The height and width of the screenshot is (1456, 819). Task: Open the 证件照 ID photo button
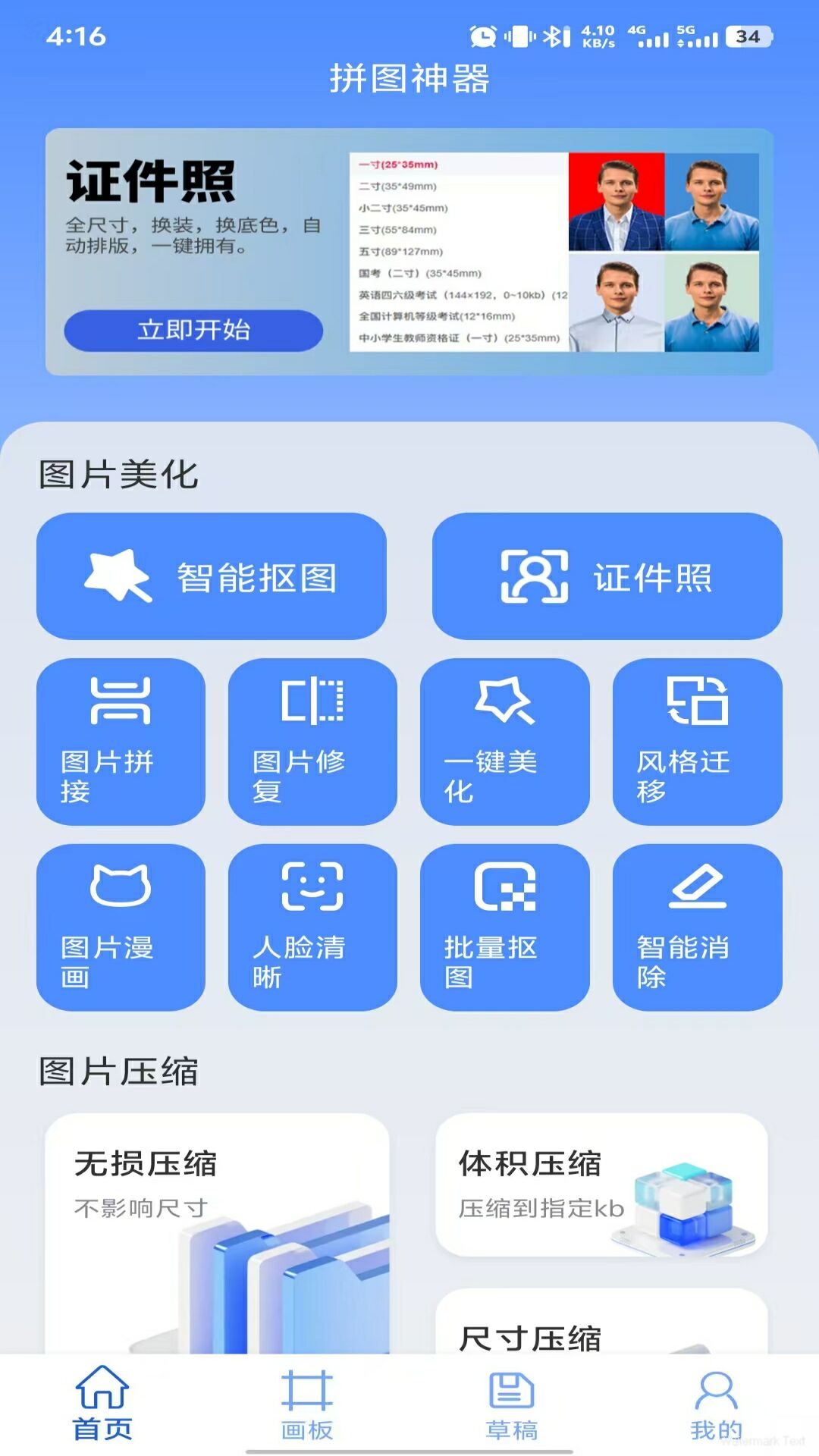607,576
